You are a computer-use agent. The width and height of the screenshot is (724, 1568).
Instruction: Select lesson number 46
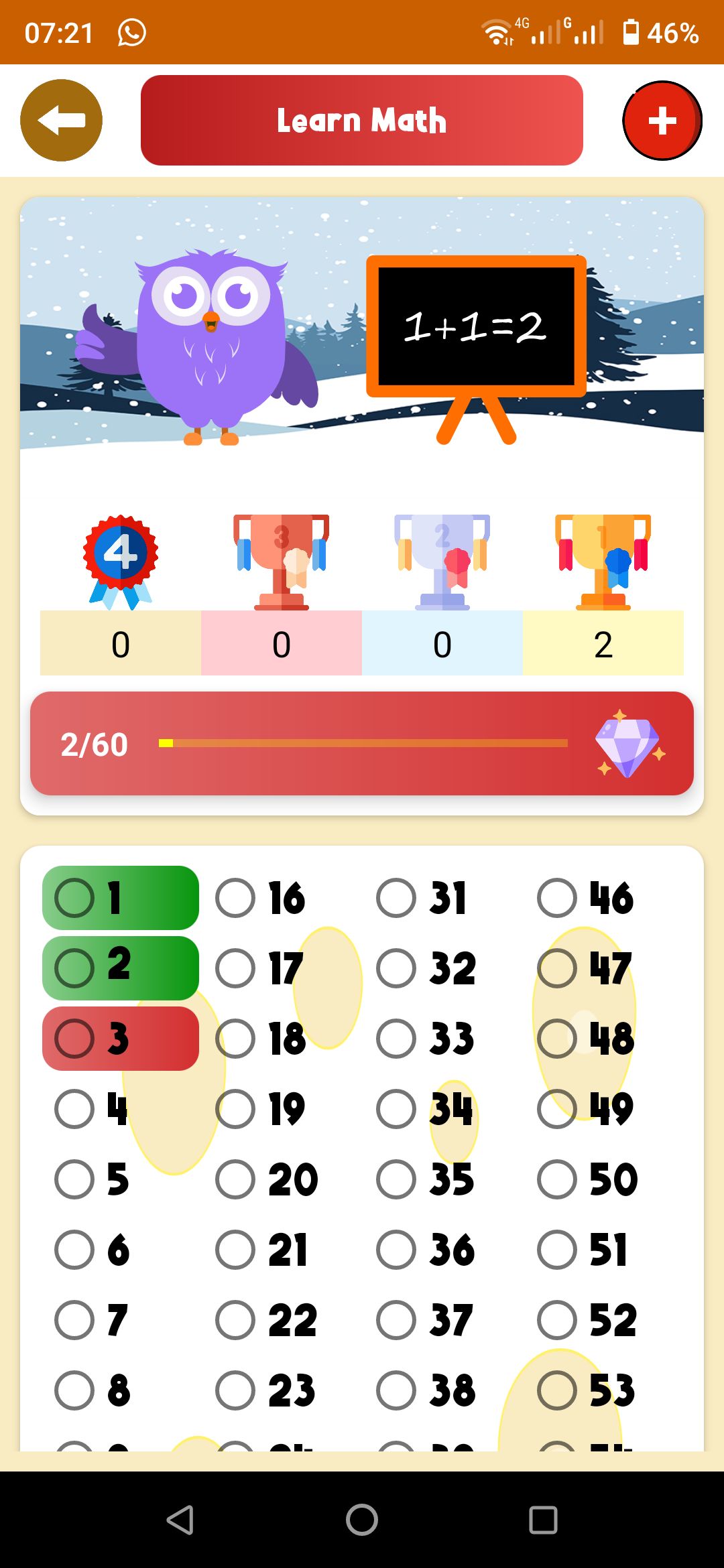click(x=585, y=898)
